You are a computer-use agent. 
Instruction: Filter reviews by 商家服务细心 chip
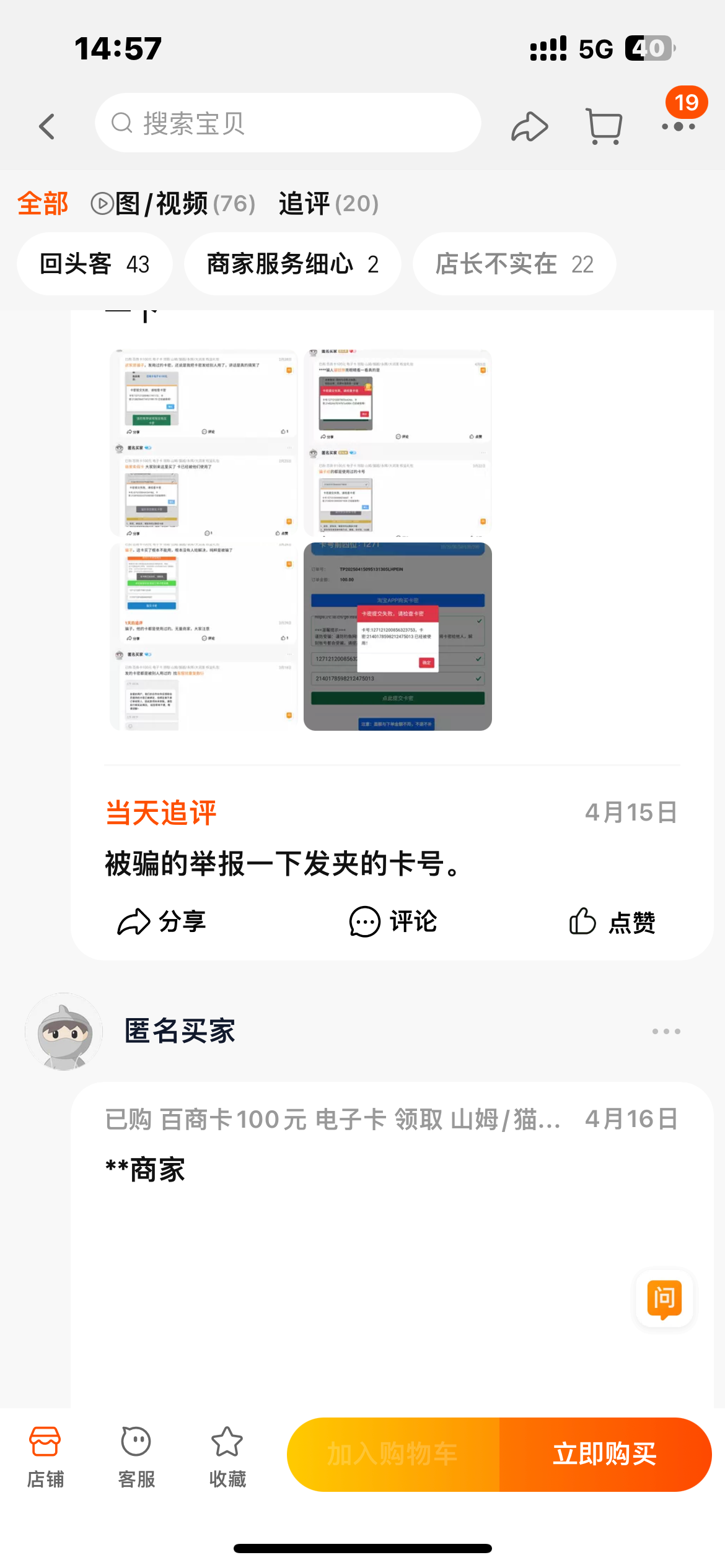tap(292, 264)
